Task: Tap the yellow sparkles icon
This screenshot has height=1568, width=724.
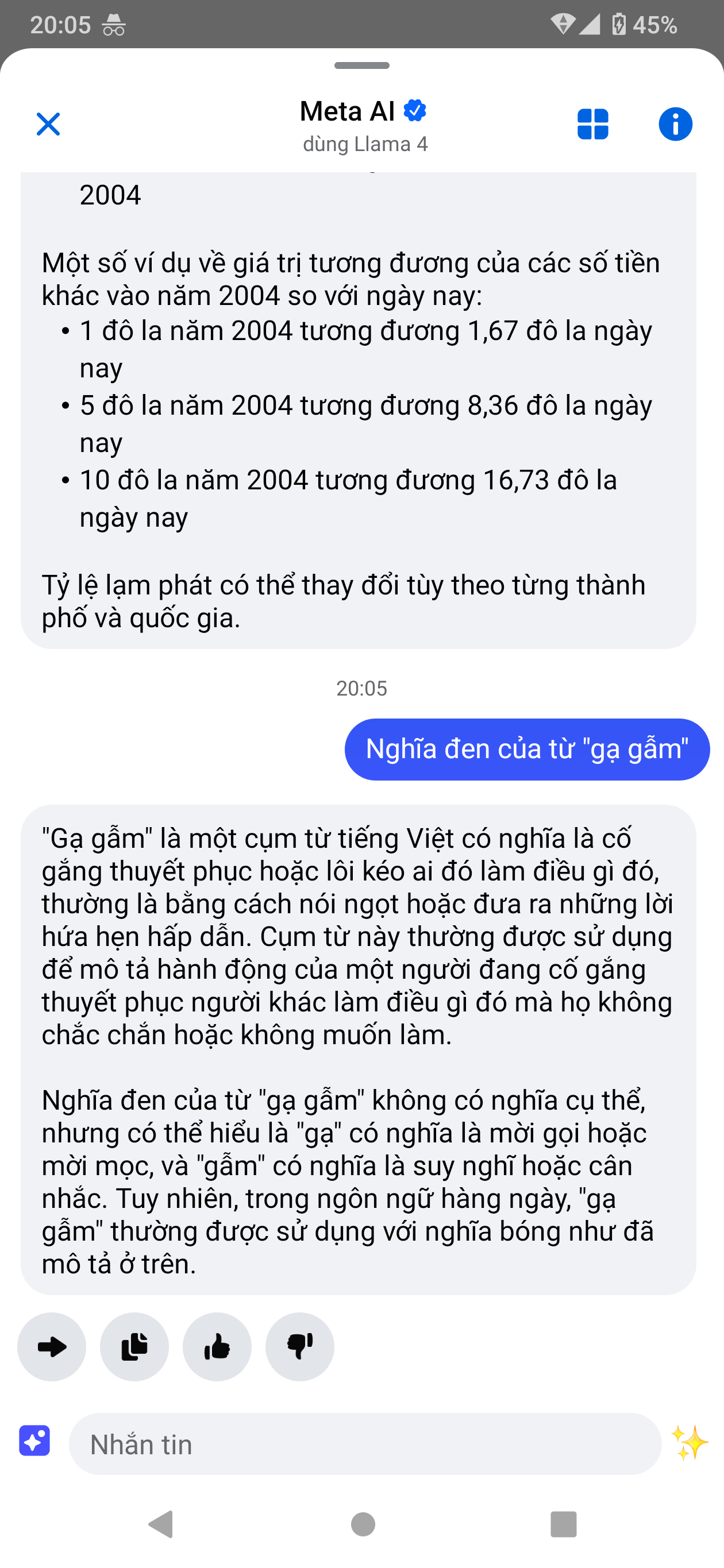Action: tap(690, 1443)
